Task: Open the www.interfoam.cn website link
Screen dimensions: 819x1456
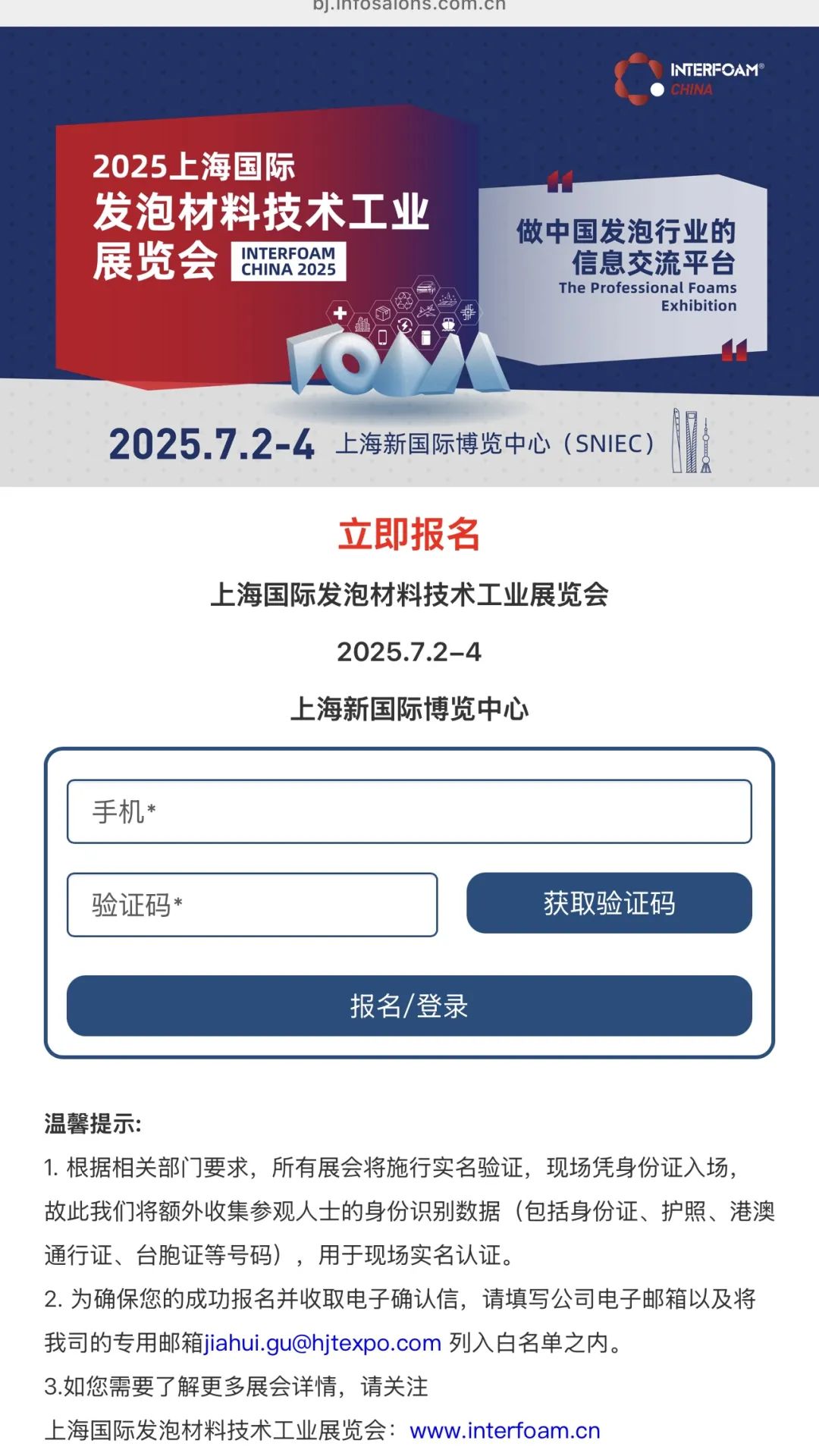Action: [505, 1430]
